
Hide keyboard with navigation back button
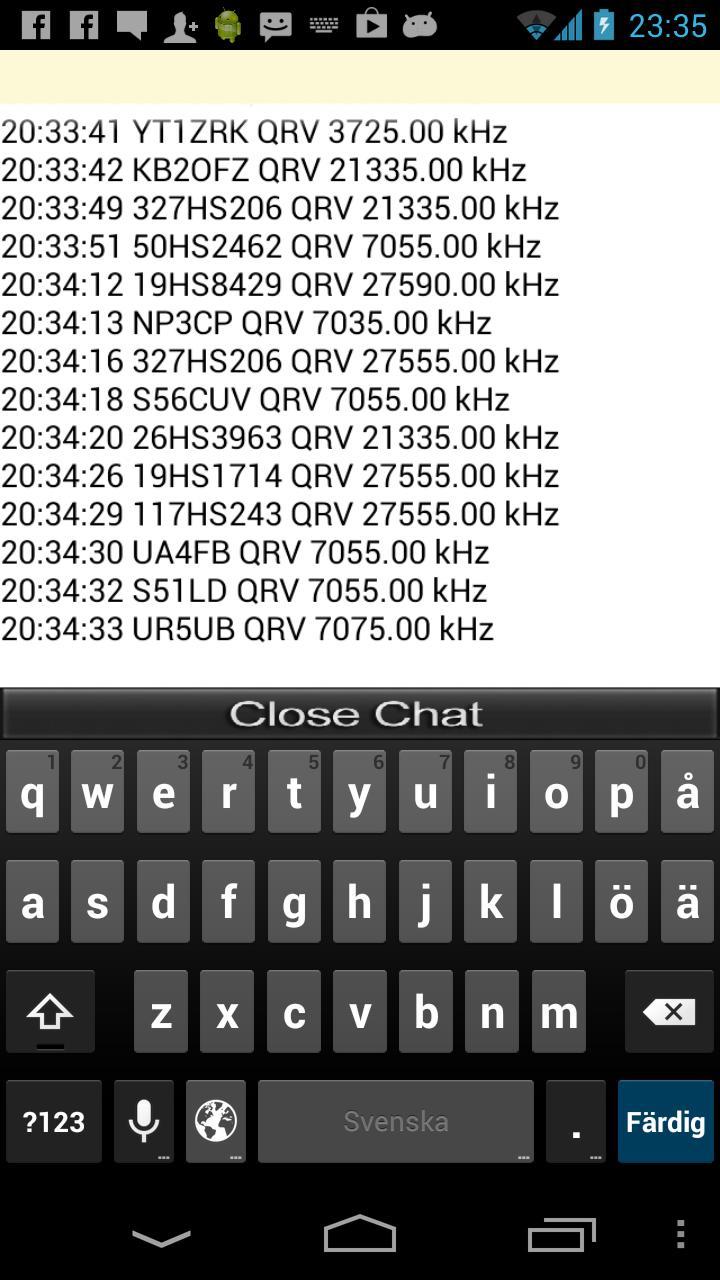(x=161, y=1237)
